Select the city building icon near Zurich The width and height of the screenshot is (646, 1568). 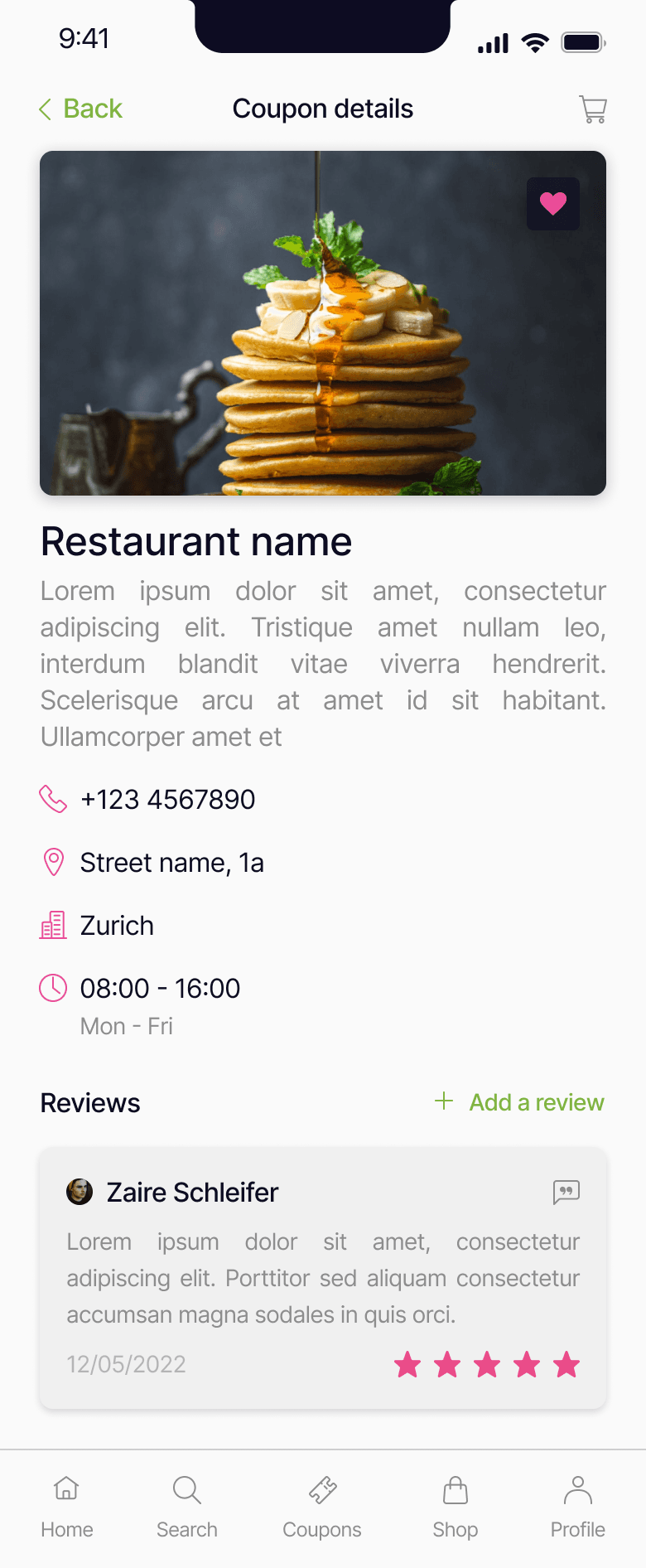[x=53, y=925]
